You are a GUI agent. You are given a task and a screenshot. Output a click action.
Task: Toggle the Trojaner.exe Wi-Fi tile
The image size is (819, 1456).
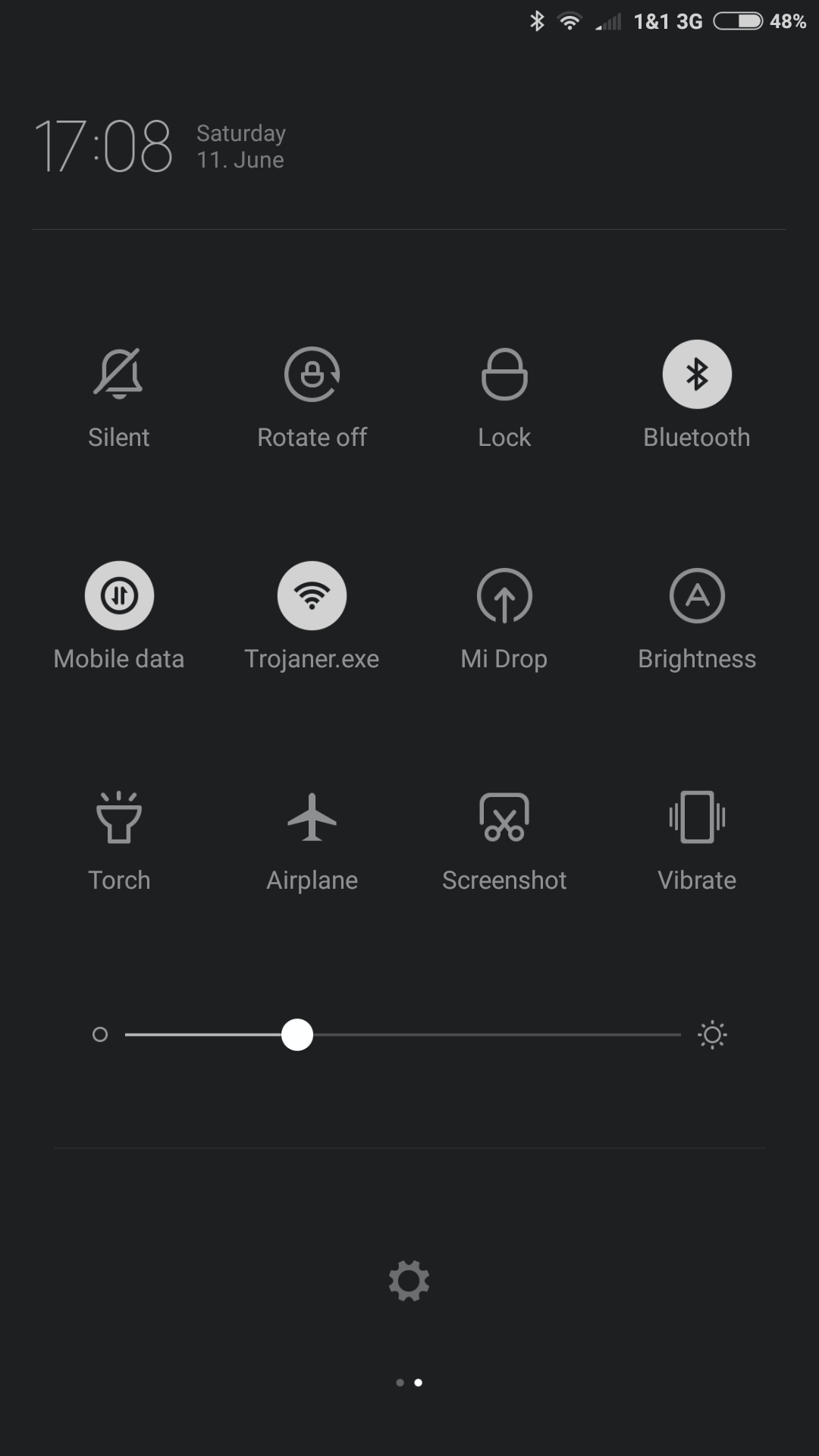pos(312,595)
